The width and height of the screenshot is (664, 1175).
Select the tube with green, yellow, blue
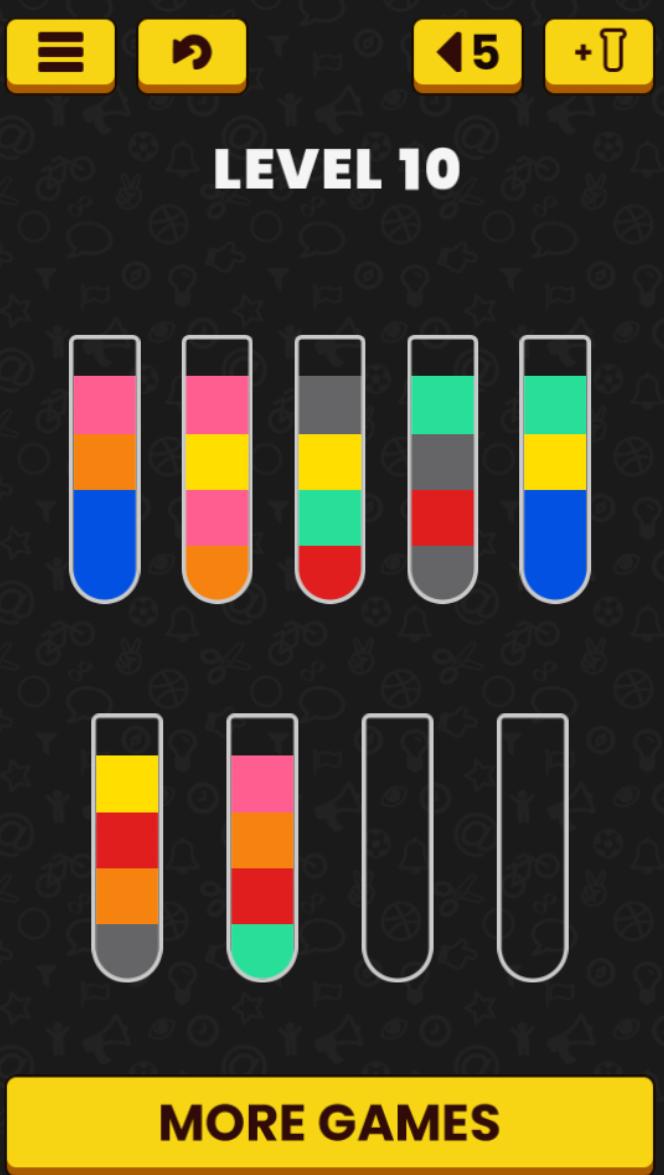(x=555, y=470)
